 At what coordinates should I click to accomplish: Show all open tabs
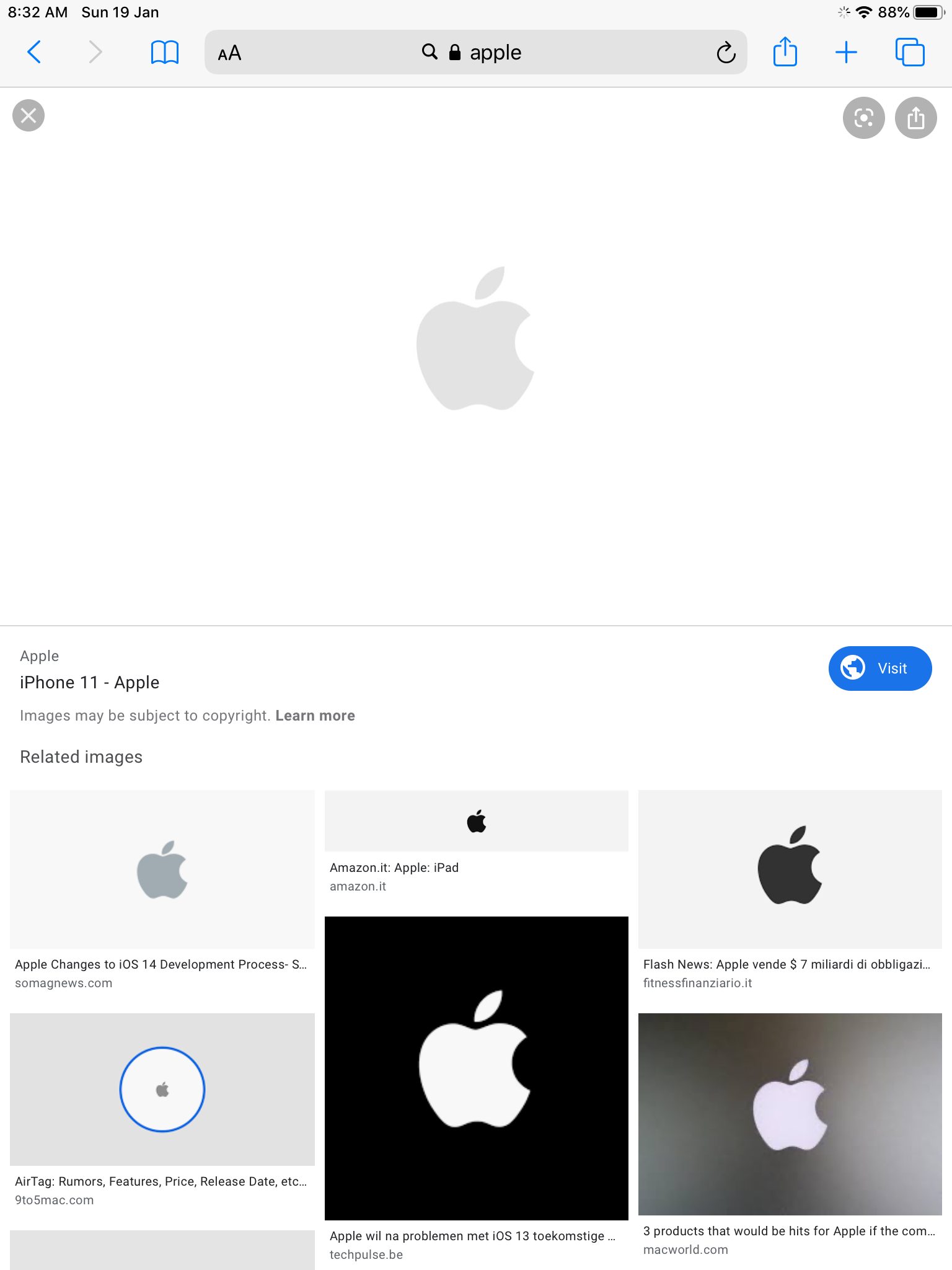pyautogui.click(x=910, y=52)
